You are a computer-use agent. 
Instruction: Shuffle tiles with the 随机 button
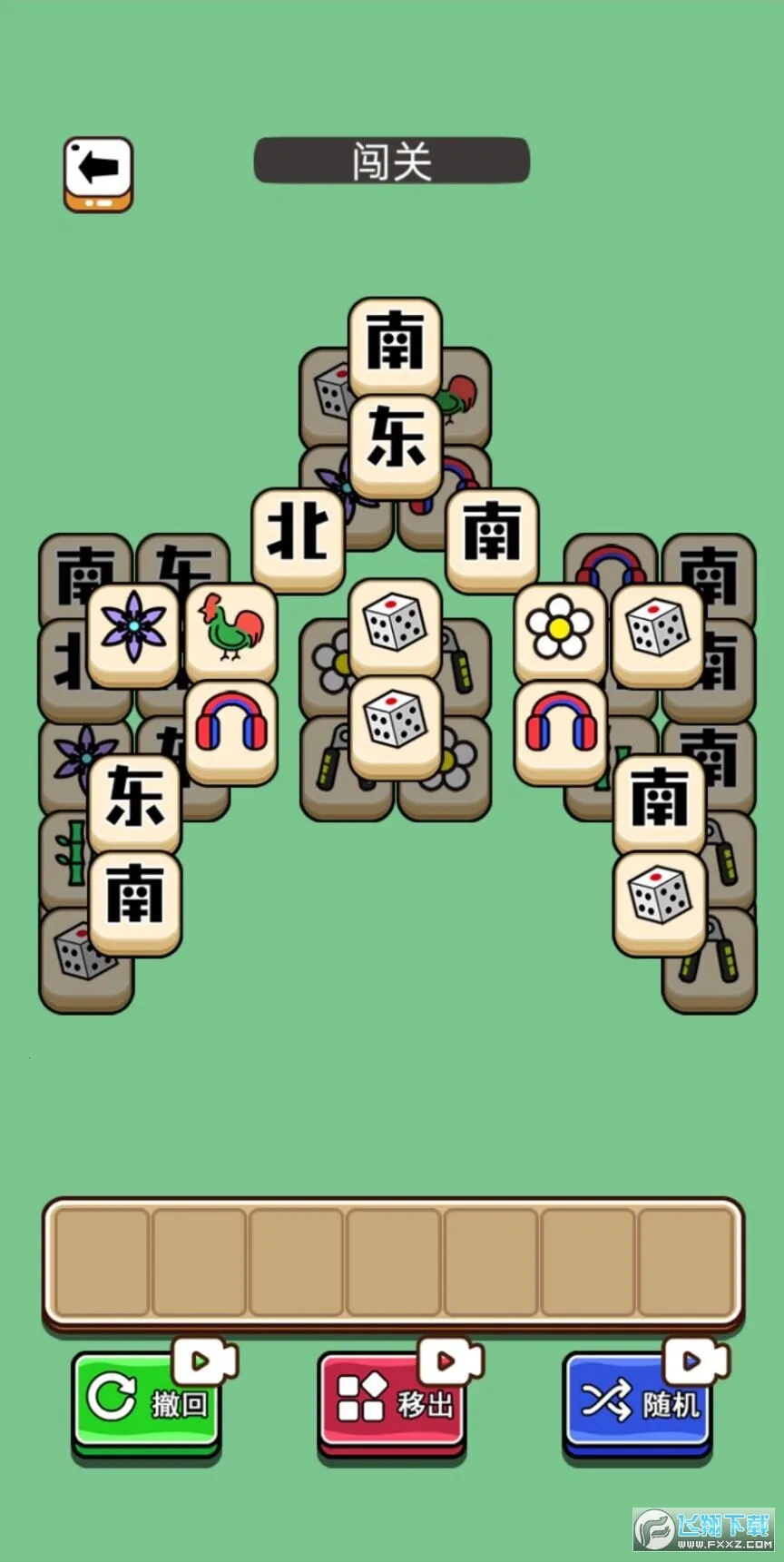click(x=637, y=1402)
